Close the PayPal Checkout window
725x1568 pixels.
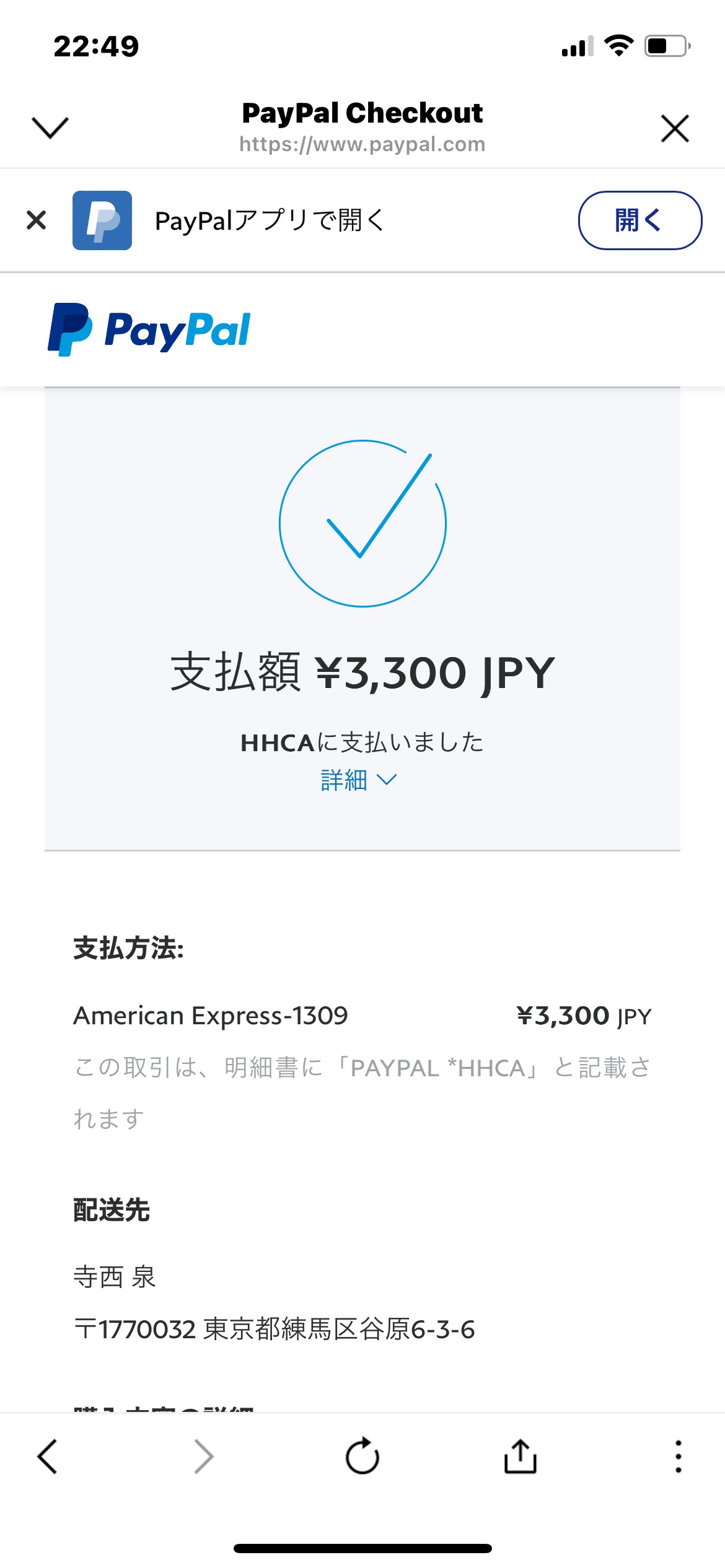coord(675,128)
